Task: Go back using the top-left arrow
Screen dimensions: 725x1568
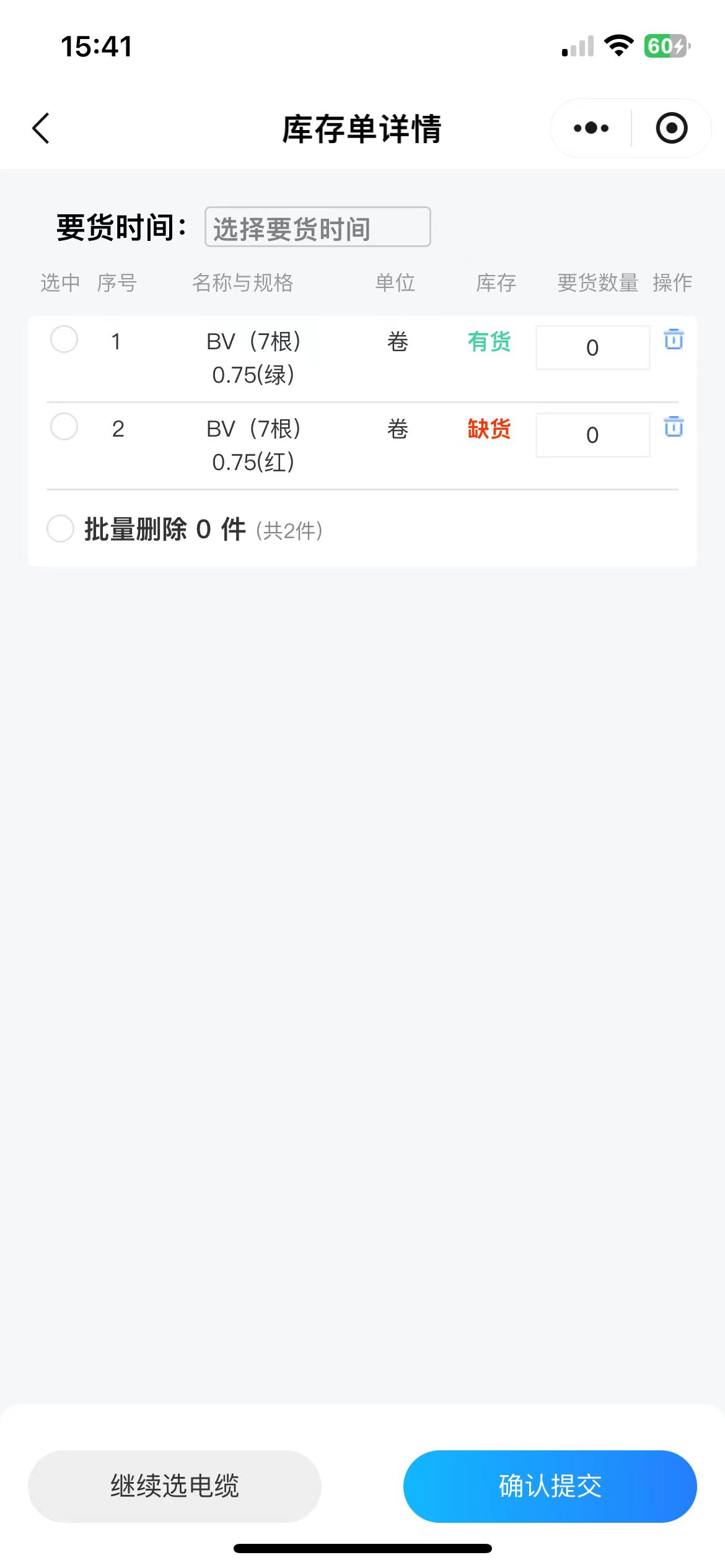Action: point(41,128)
